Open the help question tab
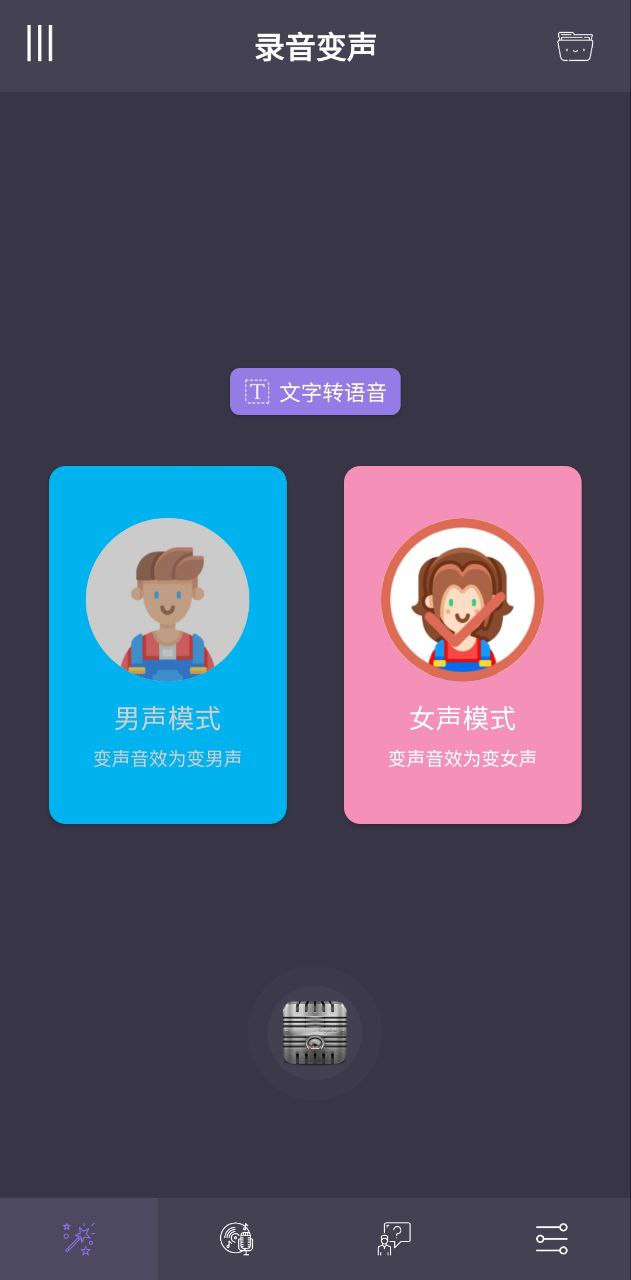The height and width of the screenshot is (1280, 631). point(394,1238)
